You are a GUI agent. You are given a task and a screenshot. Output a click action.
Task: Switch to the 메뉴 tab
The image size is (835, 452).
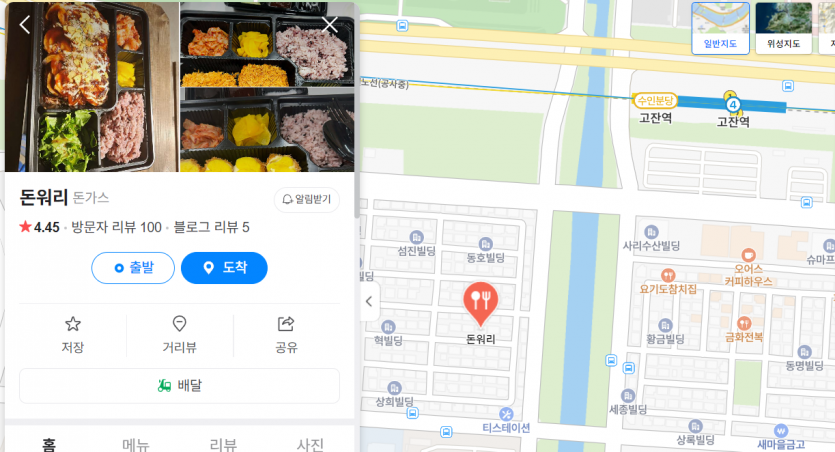point(136,444)
